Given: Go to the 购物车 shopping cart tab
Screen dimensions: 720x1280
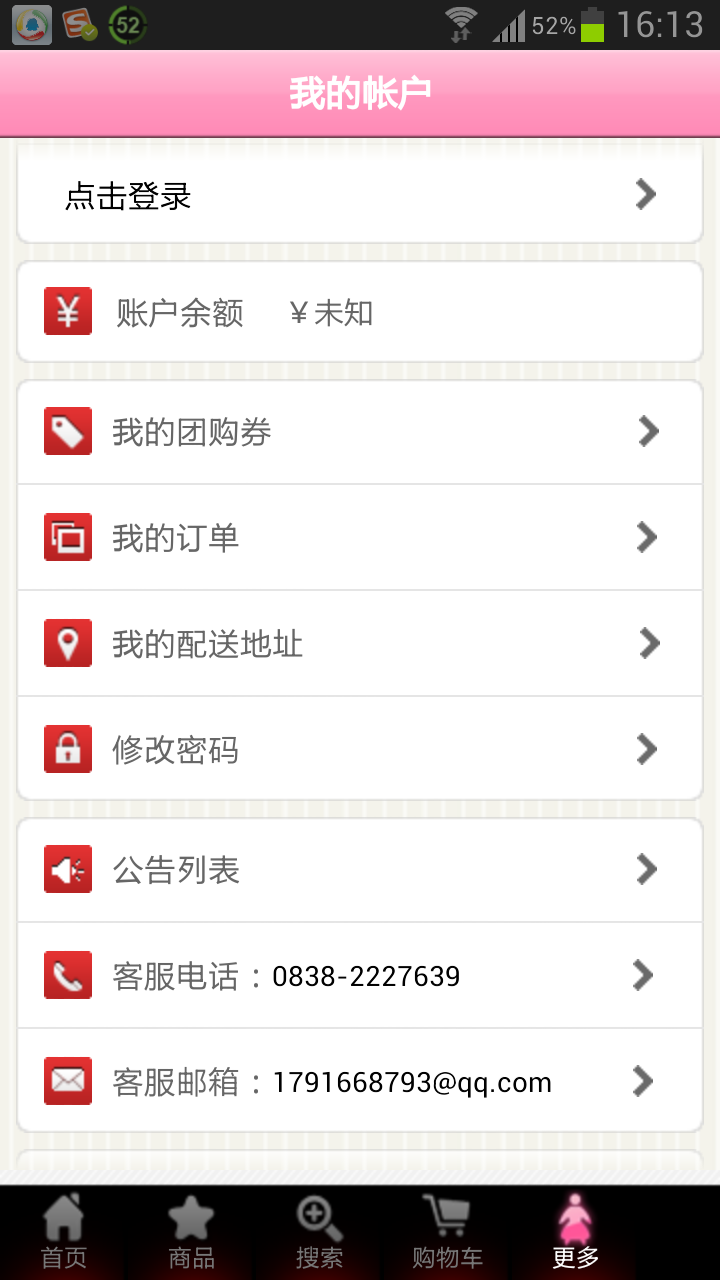Looking at the screenshot, I should (447, 1233).
